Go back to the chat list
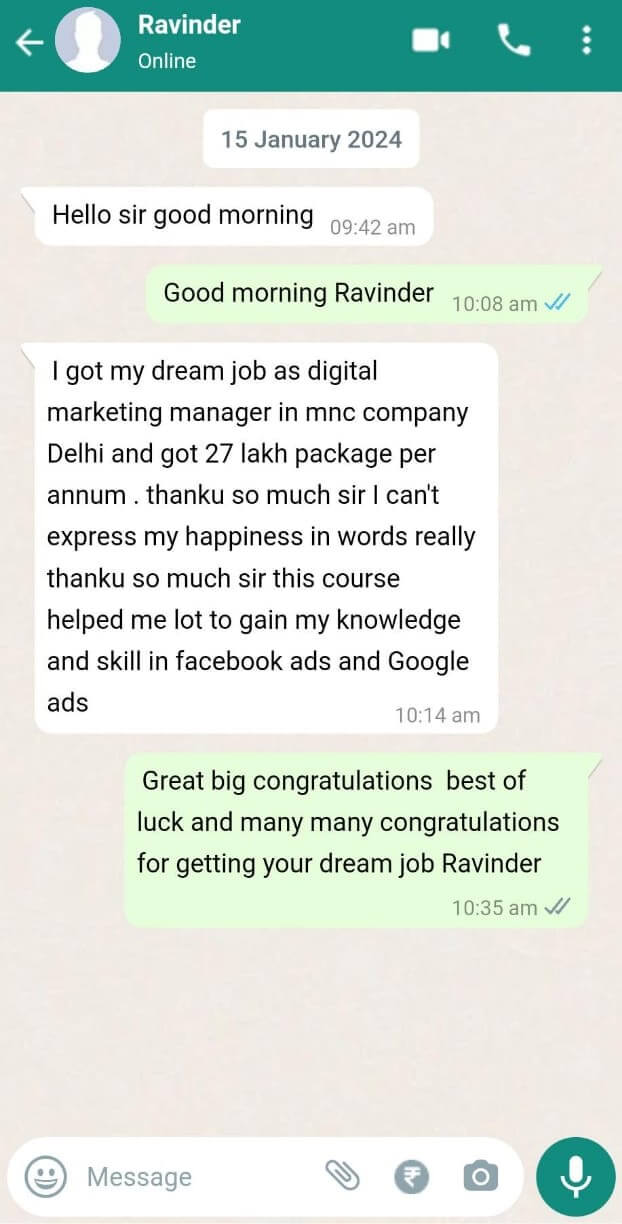Image resolution: width=622 pixels, height=1224 pixels. (x=30, y=42)
